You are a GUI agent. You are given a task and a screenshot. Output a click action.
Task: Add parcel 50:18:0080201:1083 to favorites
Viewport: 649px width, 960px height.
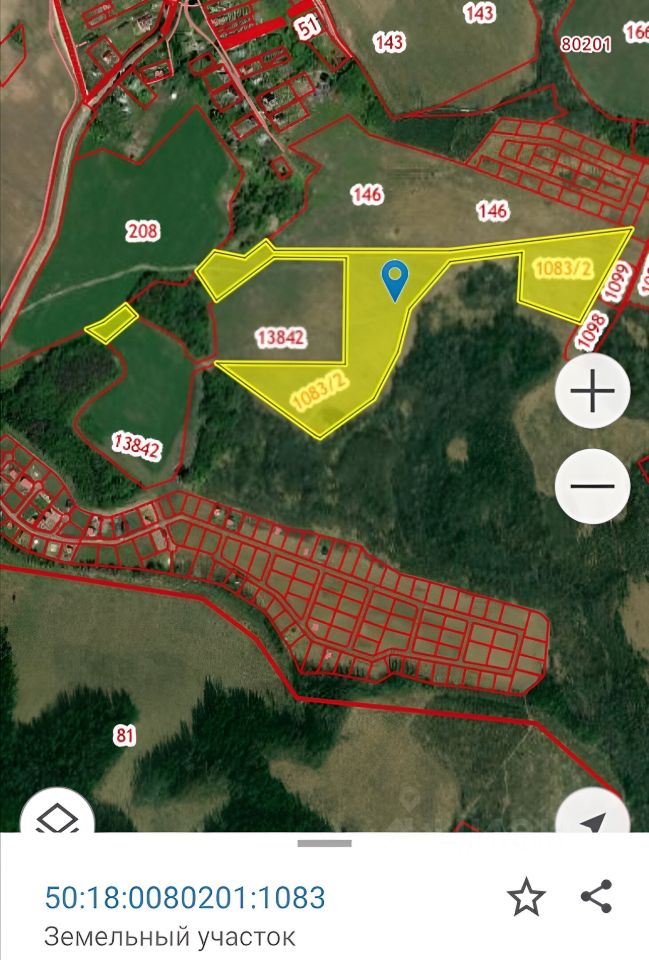(x=526, y=897)
